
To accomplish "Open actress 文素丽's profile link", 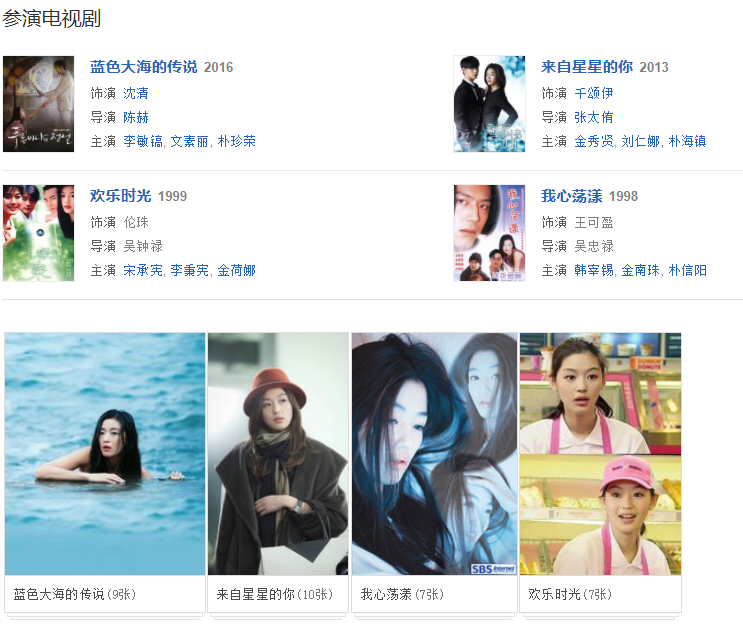I will coord(190,142).
